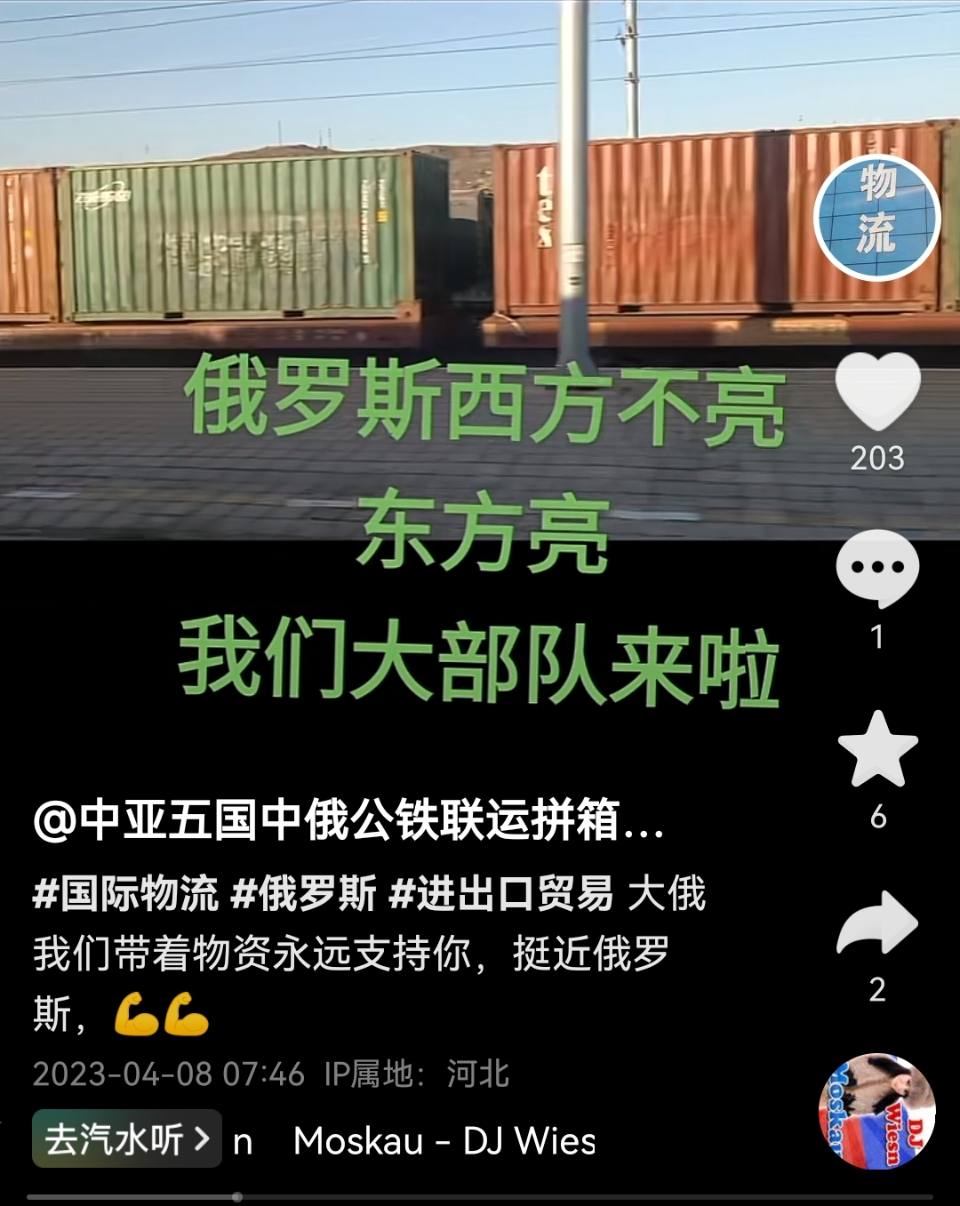Share this video via the arrow icon

tap(877, 924)
